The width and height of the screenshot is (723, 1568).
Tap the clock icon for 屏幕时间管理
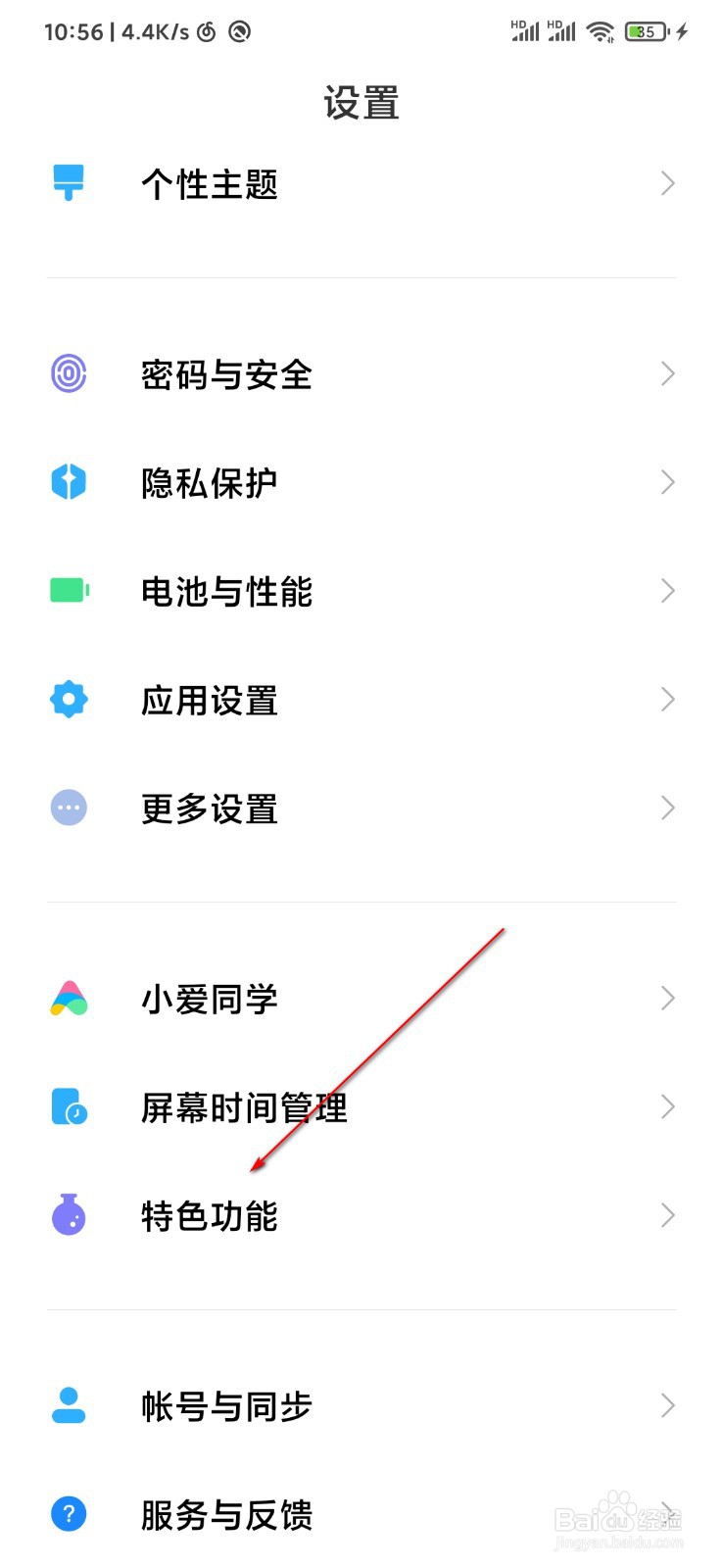point(68,1106)
